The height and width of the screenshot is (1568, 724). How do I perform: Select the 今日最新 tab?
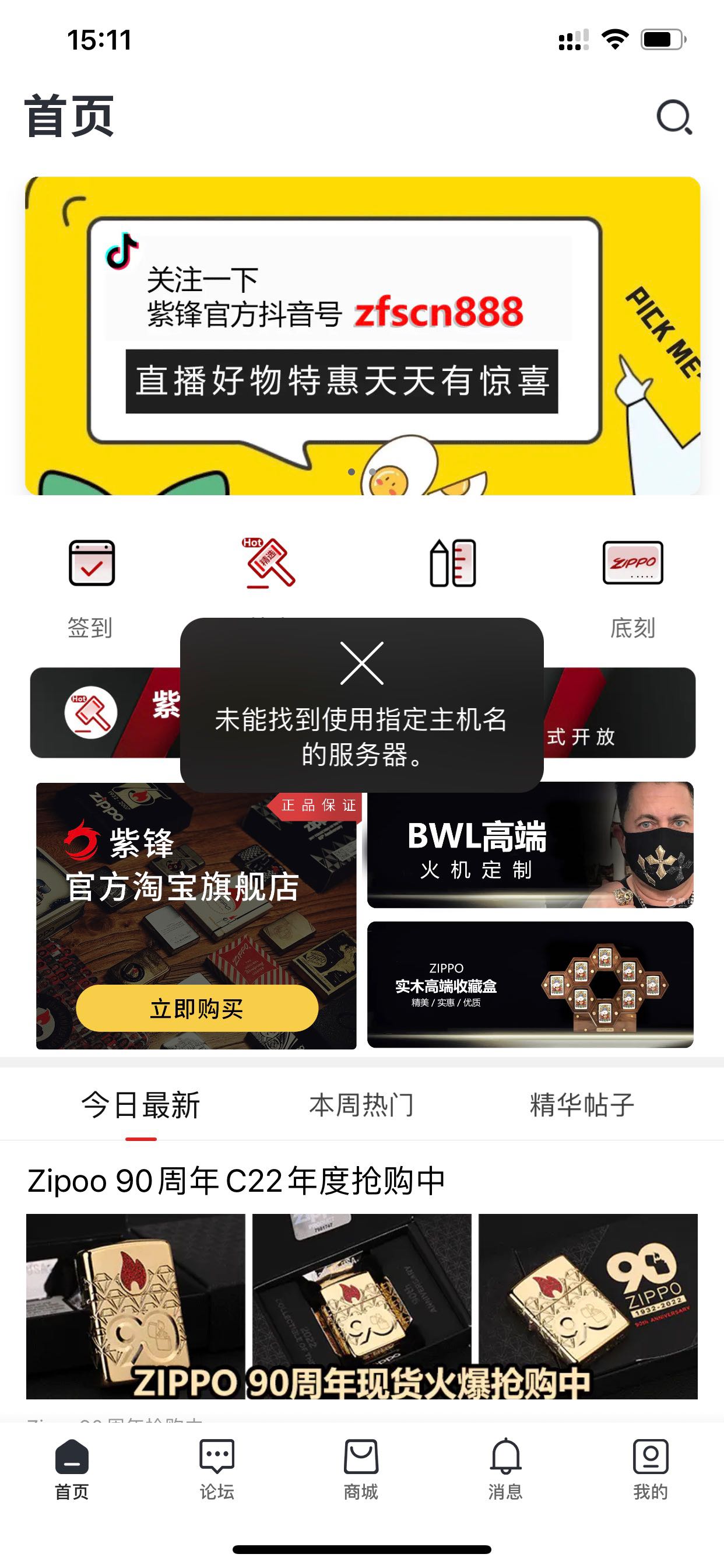[x=140, y=1105]
